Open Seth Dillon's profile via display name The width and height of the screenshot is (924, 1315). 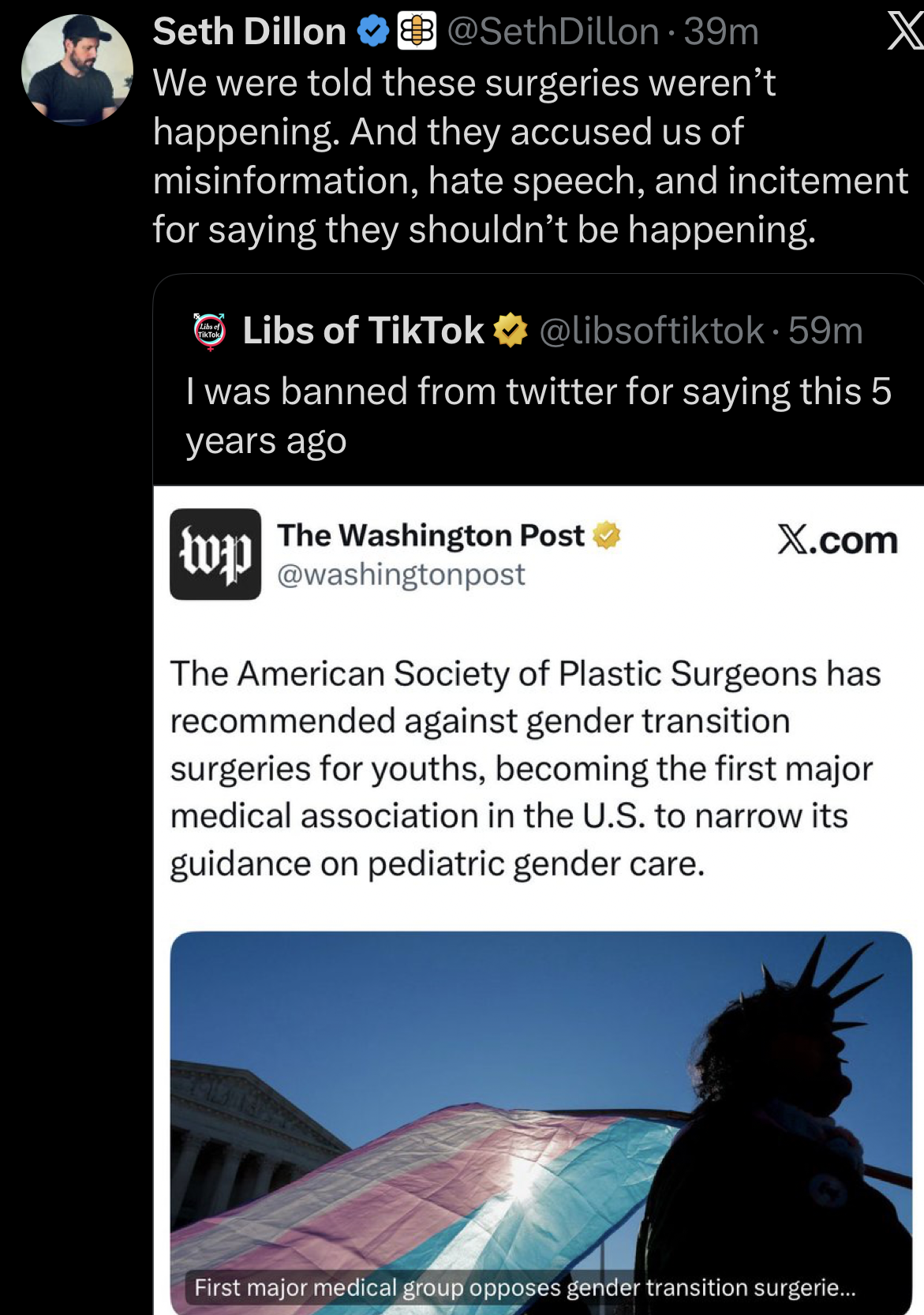(x=249, y=32)
